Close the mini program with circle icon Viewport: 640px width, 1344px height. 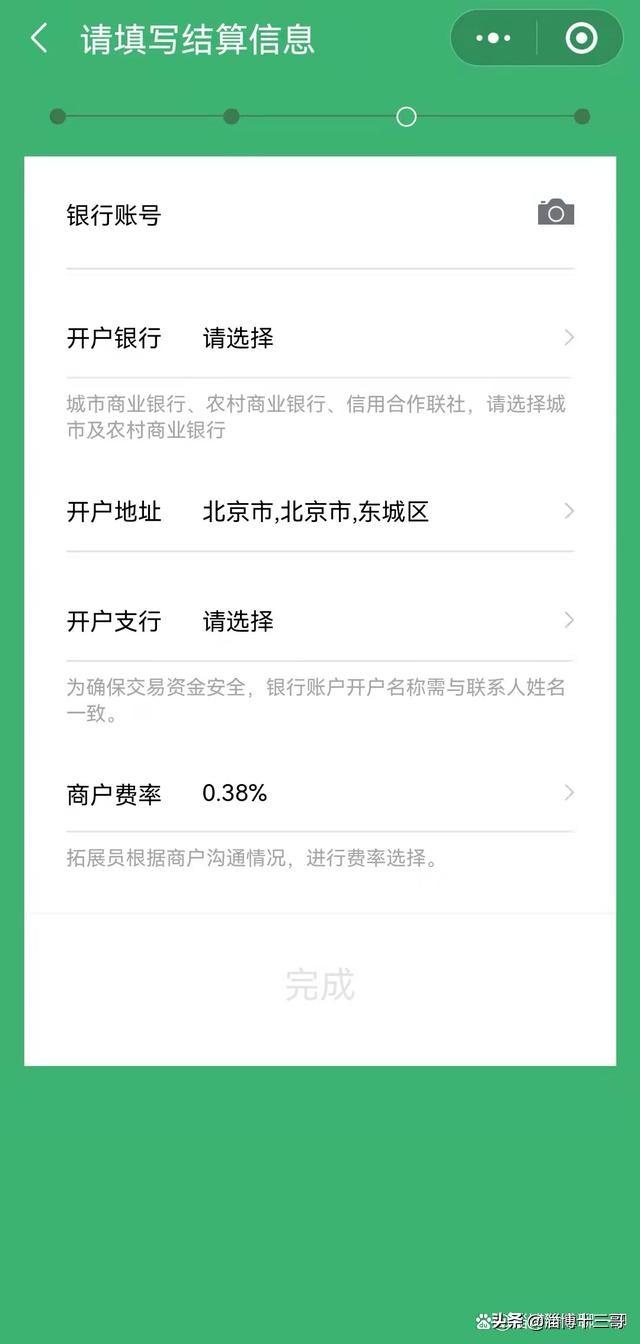(x=581, y=39)
